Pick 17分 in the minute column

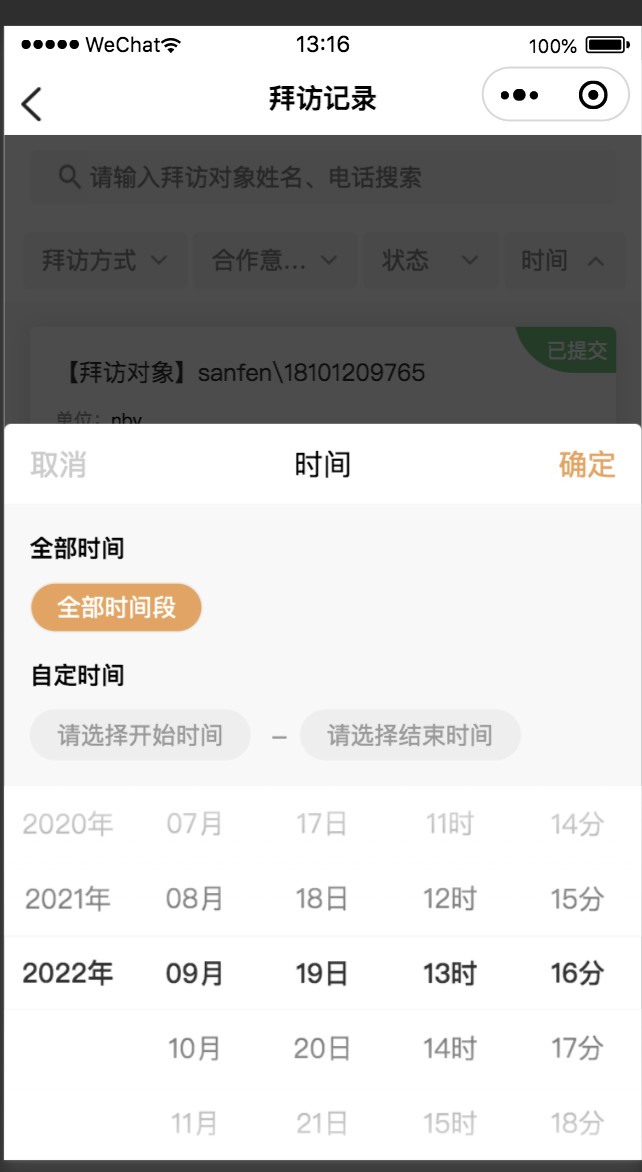[x=577, y=1049]
